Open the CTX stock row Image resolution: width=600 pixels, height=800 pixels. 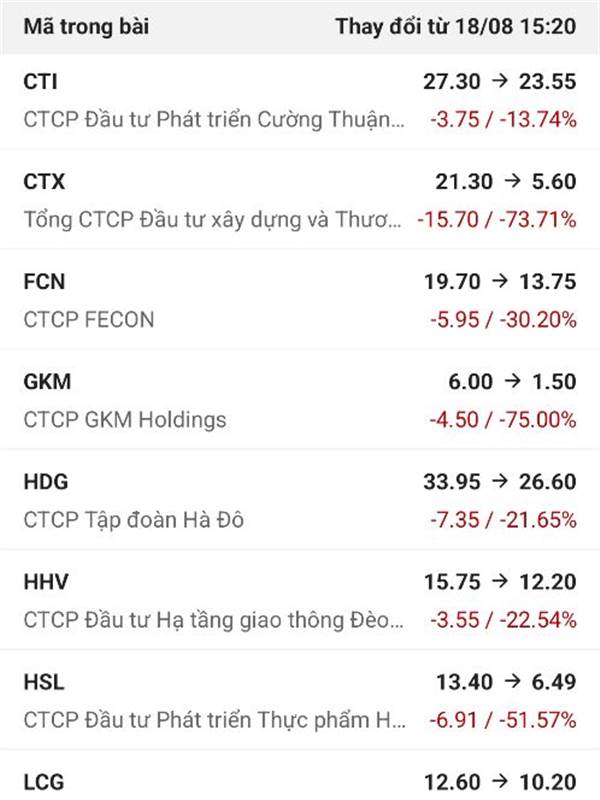point(300,200)
